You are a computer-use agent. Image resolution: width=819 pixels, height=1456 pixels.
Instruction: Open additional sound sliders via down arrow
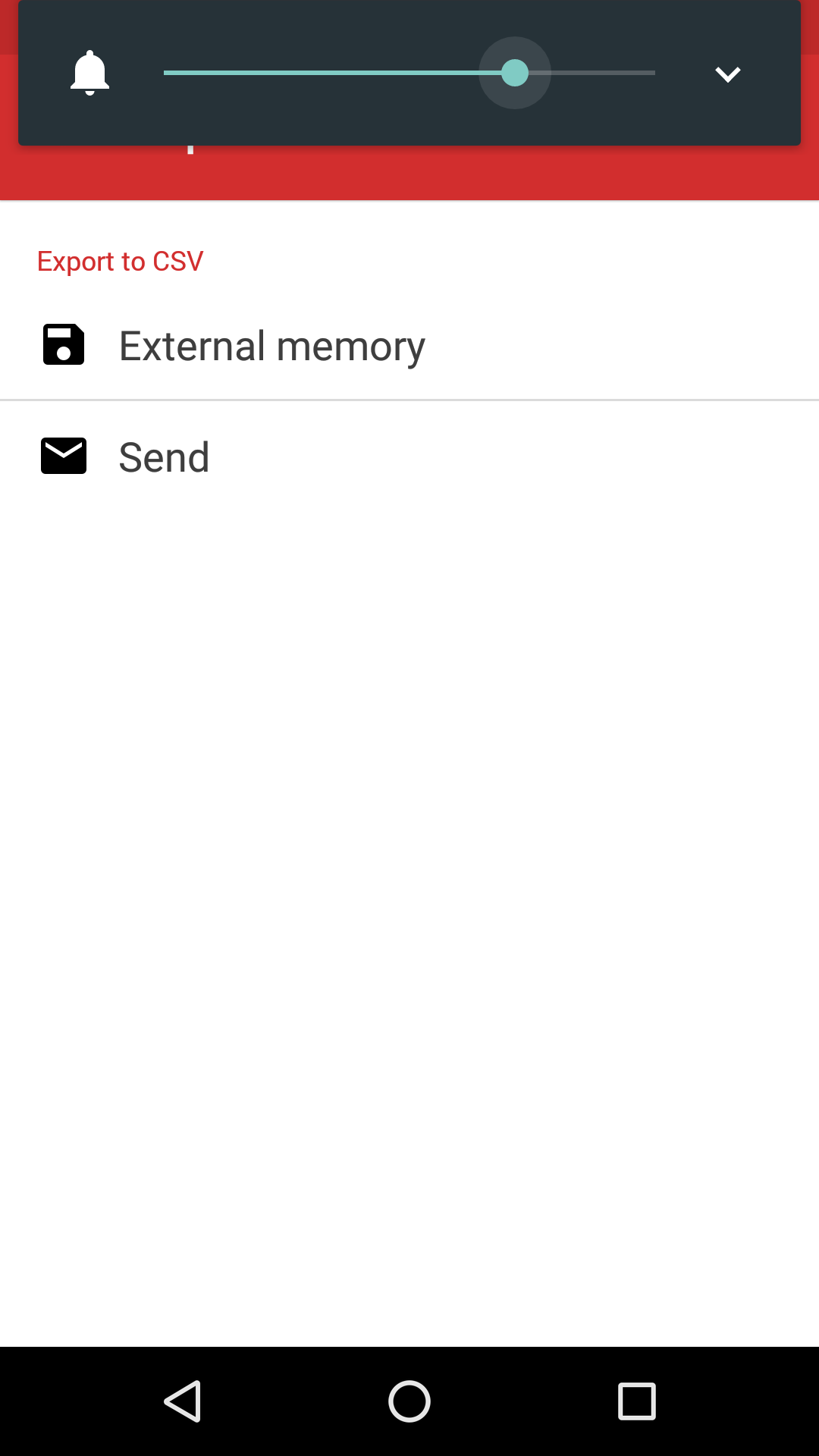[x=727, y=73]
